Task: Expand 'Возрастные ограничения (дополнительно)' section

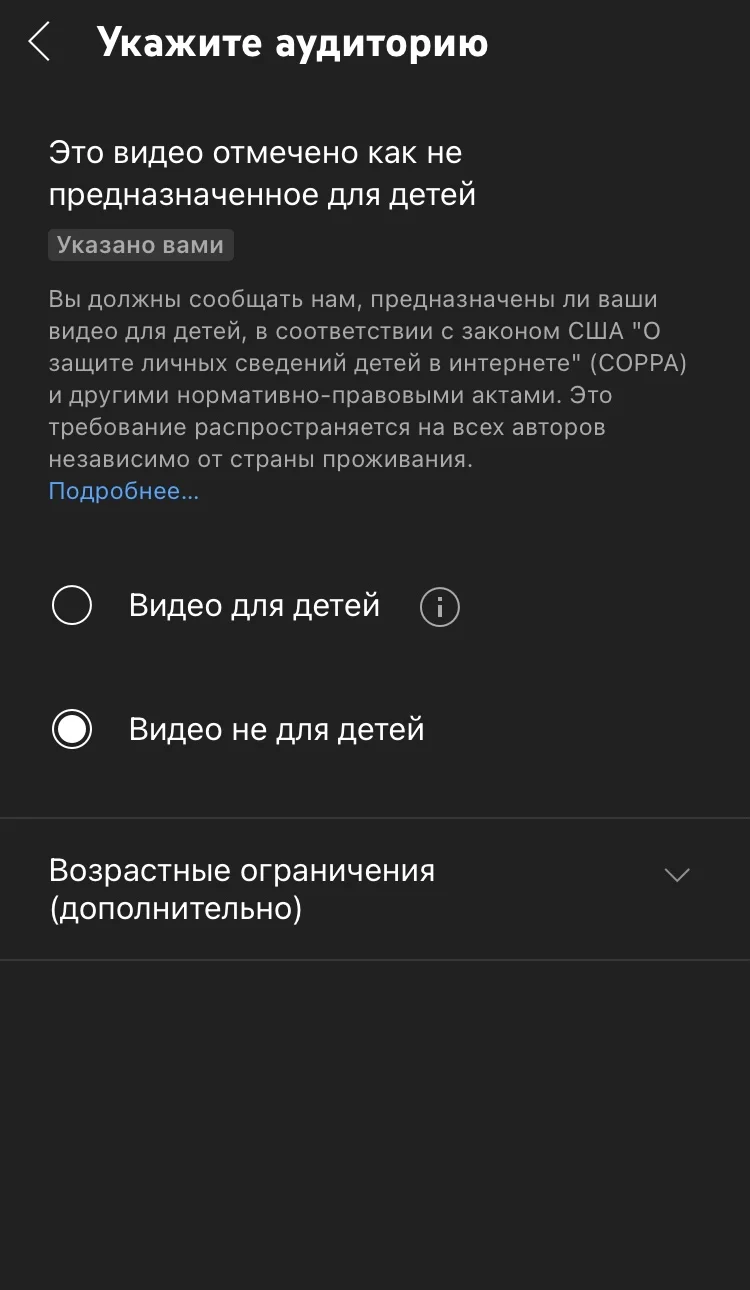Action: [x=676, y=875]
